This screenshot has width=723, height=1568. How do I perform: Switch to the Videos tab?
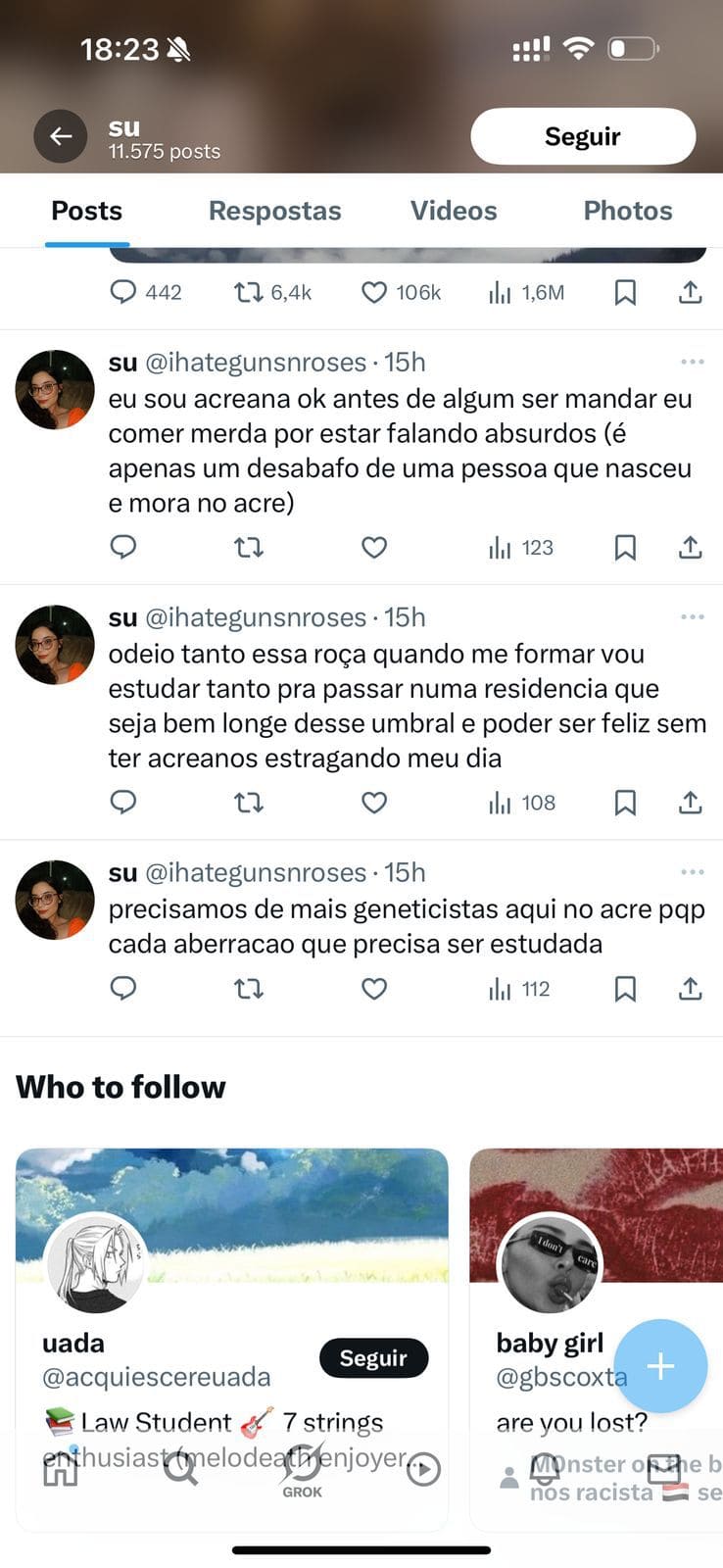[x=453, y=211]
